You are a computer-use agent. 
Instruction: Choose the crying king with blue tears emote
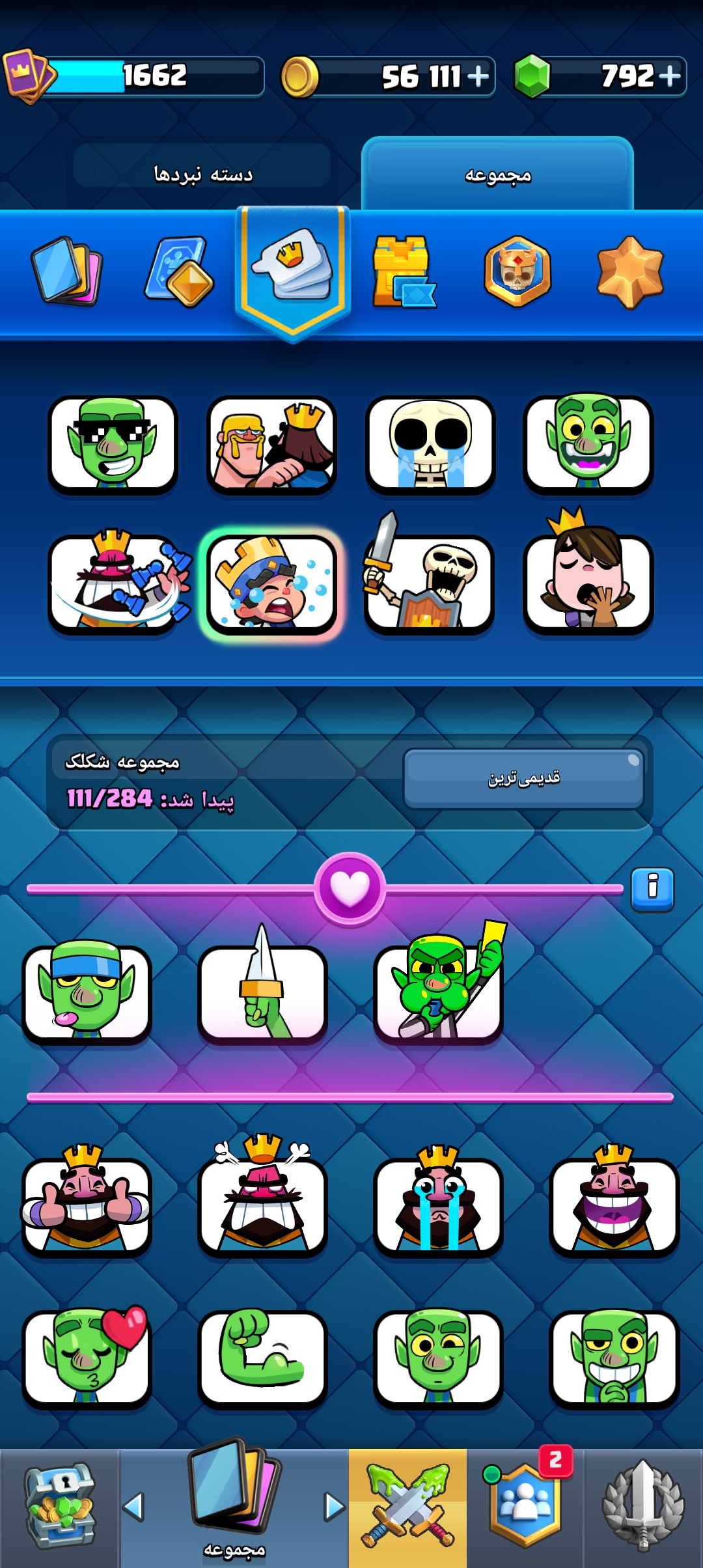tap(438, 1199)
